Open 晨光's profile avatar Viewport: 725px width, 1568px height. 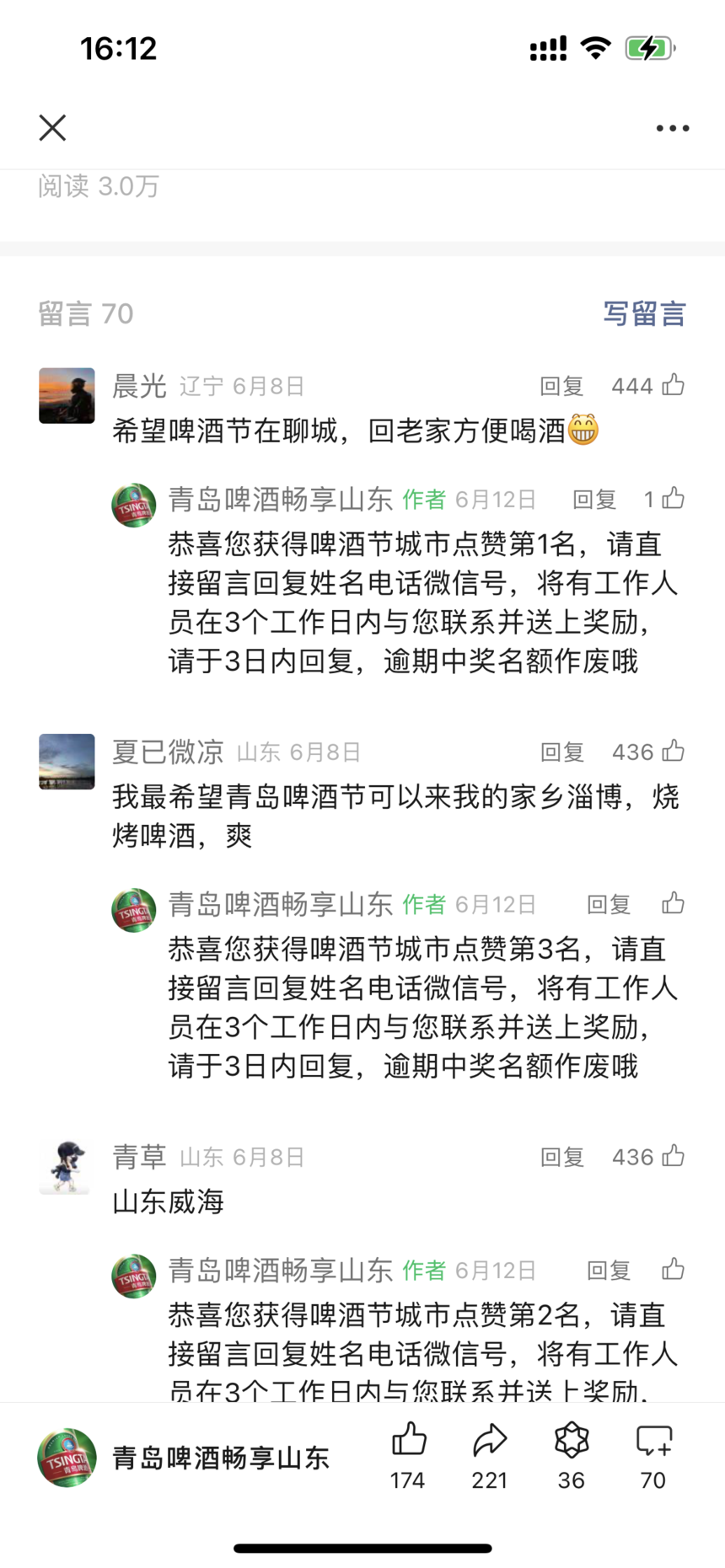[67, 395]
